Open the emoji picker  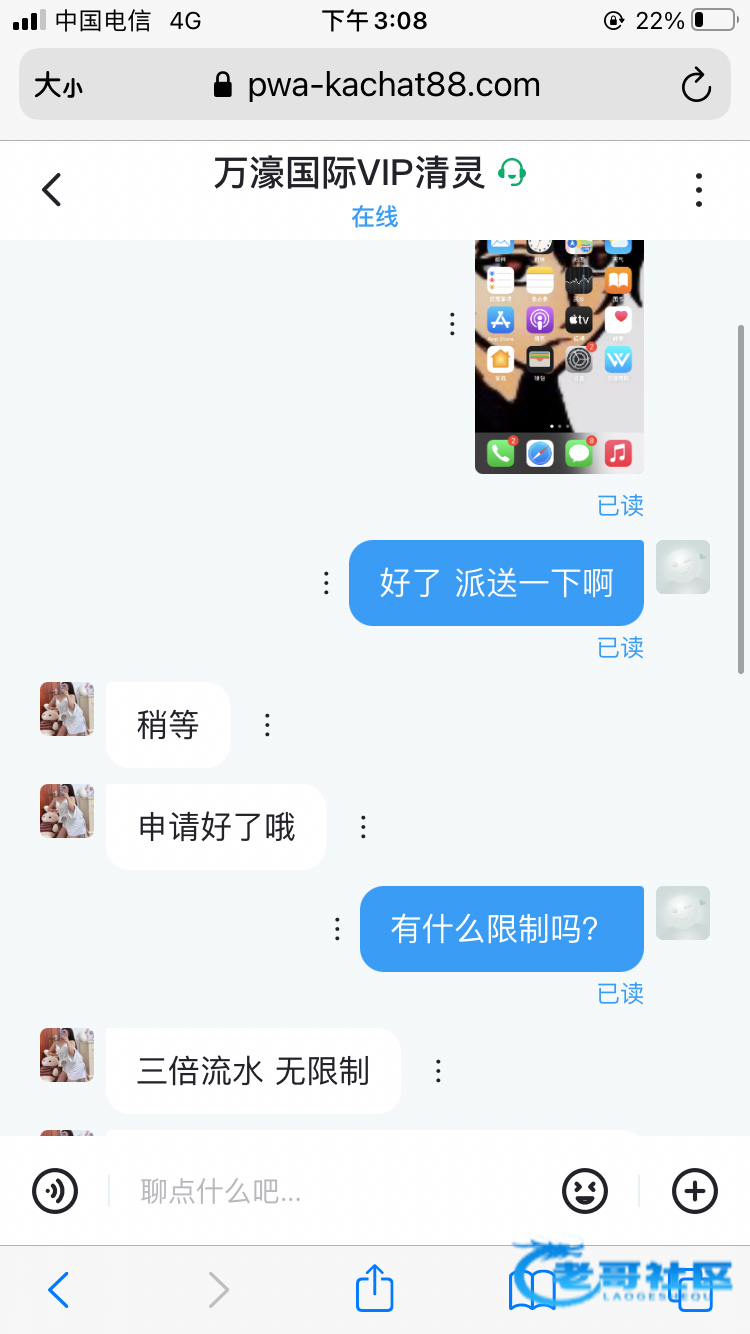(585, 1191)
